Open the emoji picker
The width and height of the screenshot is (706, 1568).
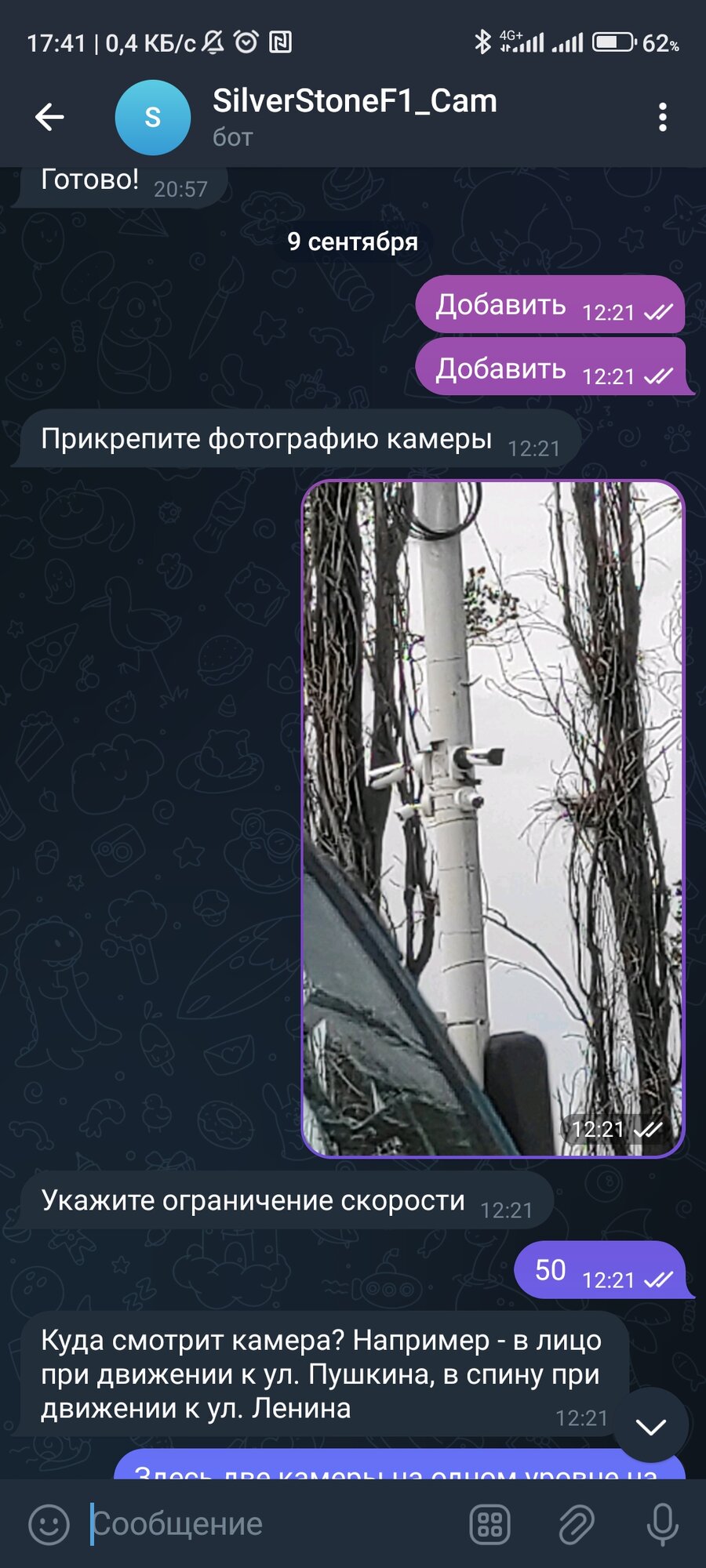coord(49,1525)
